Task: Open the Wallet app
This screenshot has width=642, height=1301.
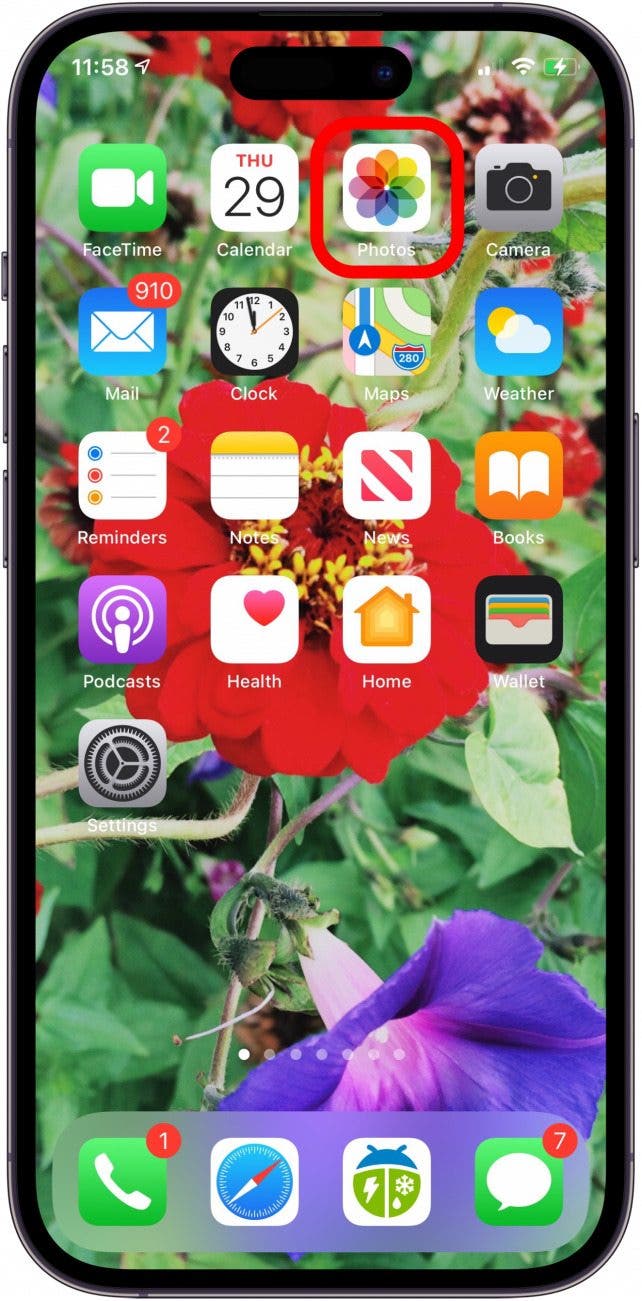Action: [518, 620]
